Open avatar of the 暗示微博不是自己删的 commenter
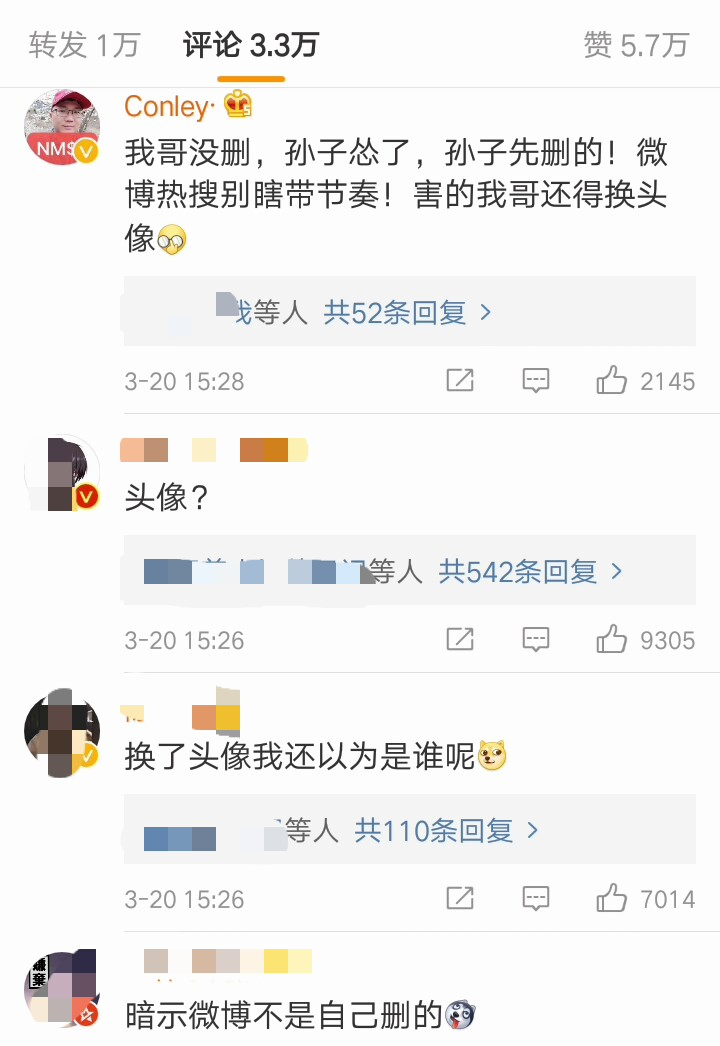This screenshot has height=1046, width=720. click(x=61, y=988)
